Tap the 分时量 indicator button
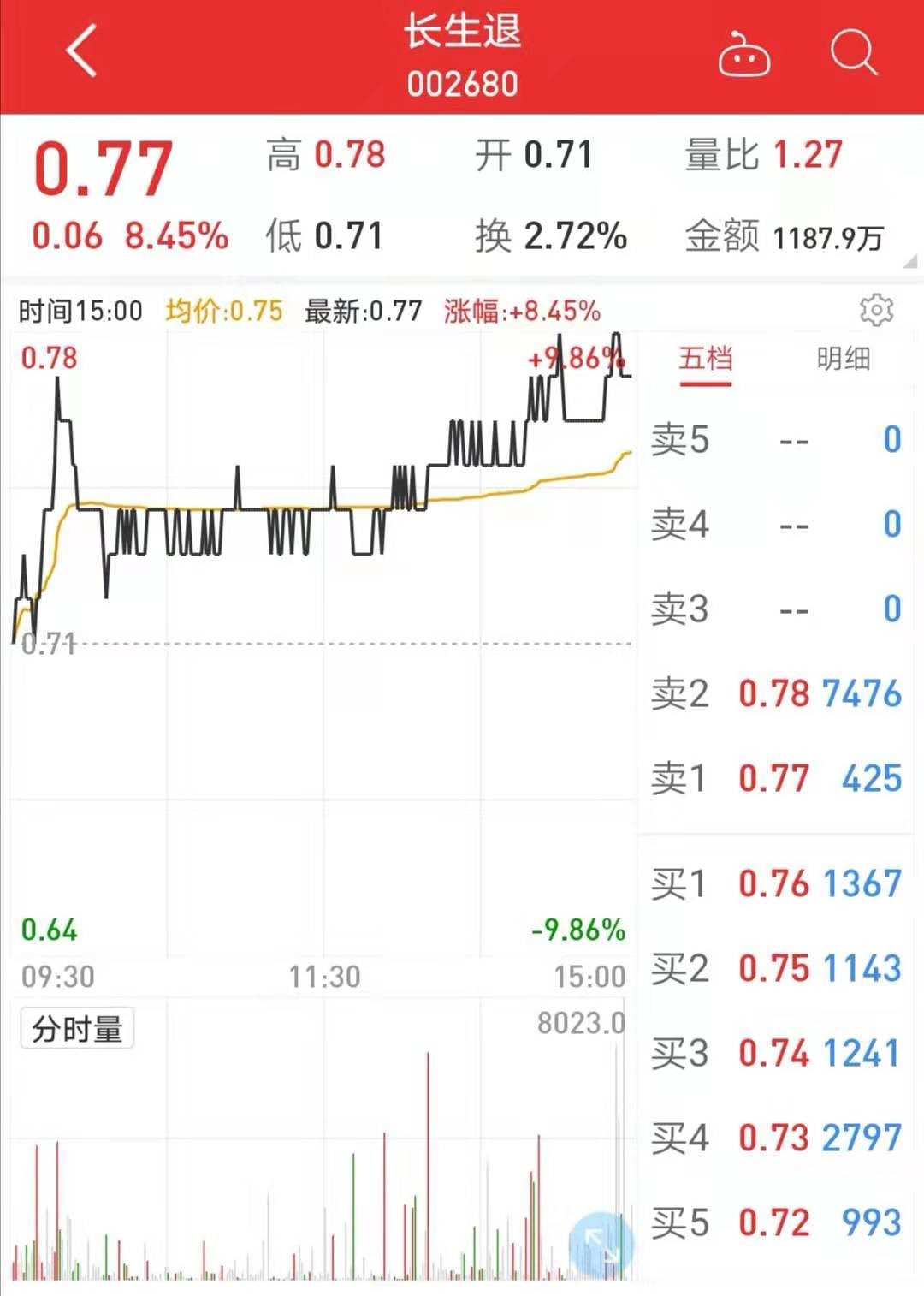This screenshot has width=924, height=1296. click(77, 1029)
